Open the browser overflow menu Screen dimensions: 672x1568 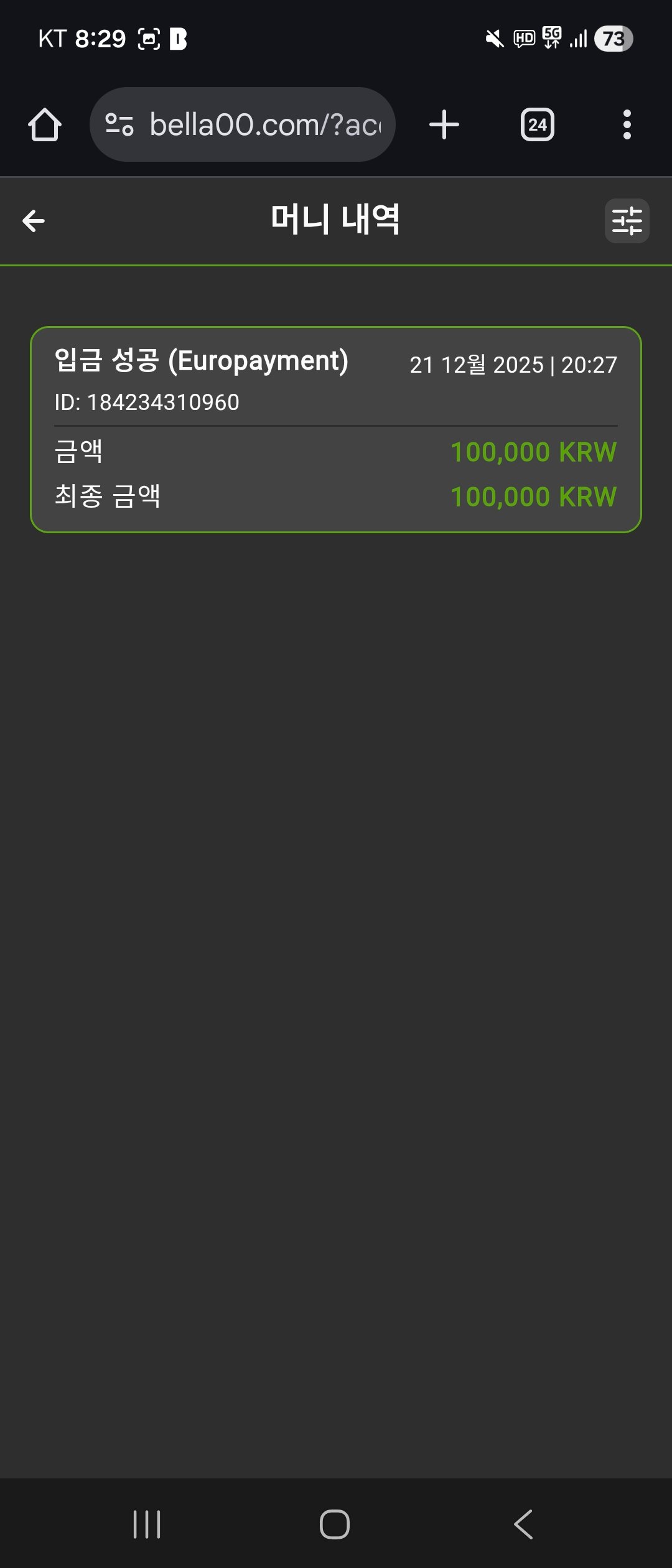(627, 125)
